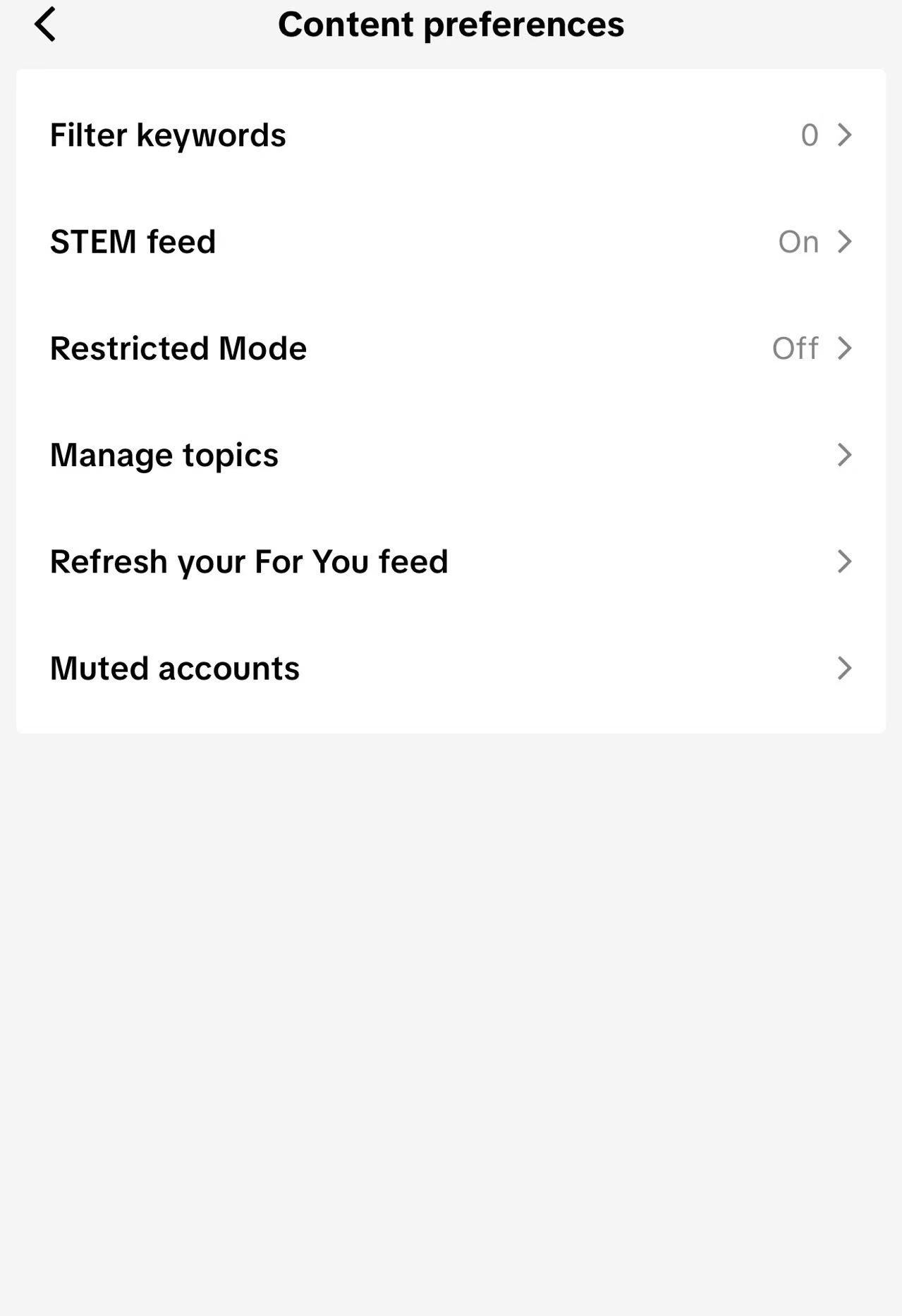Open Filter keywords settings

point(450,135)
